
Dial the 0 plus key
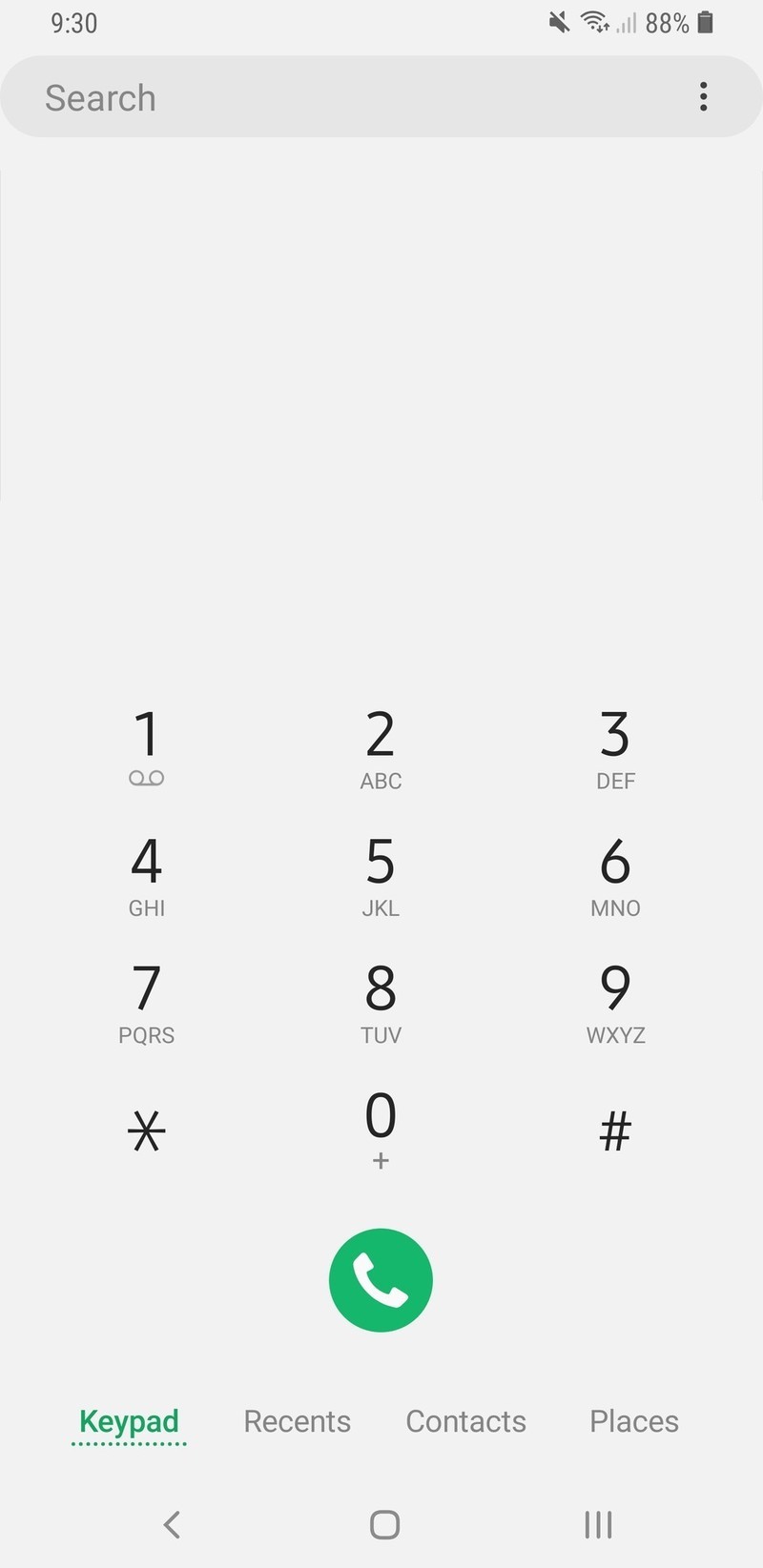pyautogui.click(x=381, y=1130)
